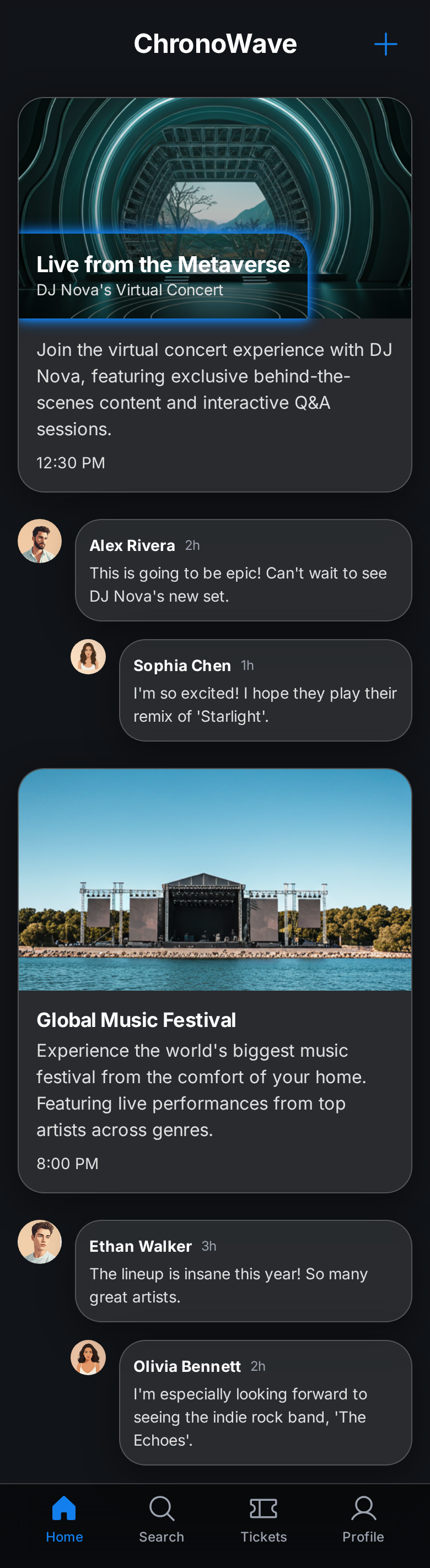This screenshot has height=1568, width=430.
Task: View Alex Rivera's profile picture
Action: click(40, 540)
